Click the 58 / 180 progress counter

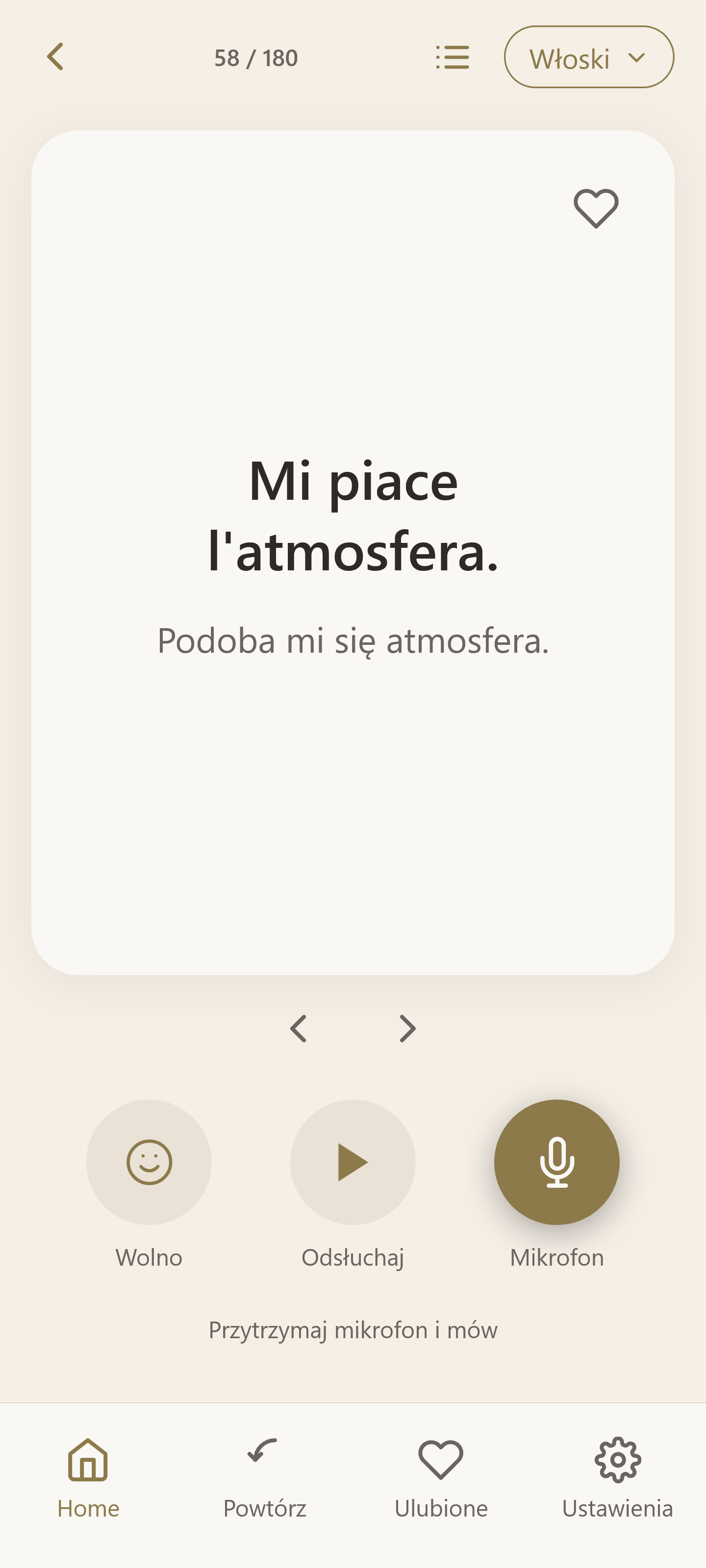[256, 57]
